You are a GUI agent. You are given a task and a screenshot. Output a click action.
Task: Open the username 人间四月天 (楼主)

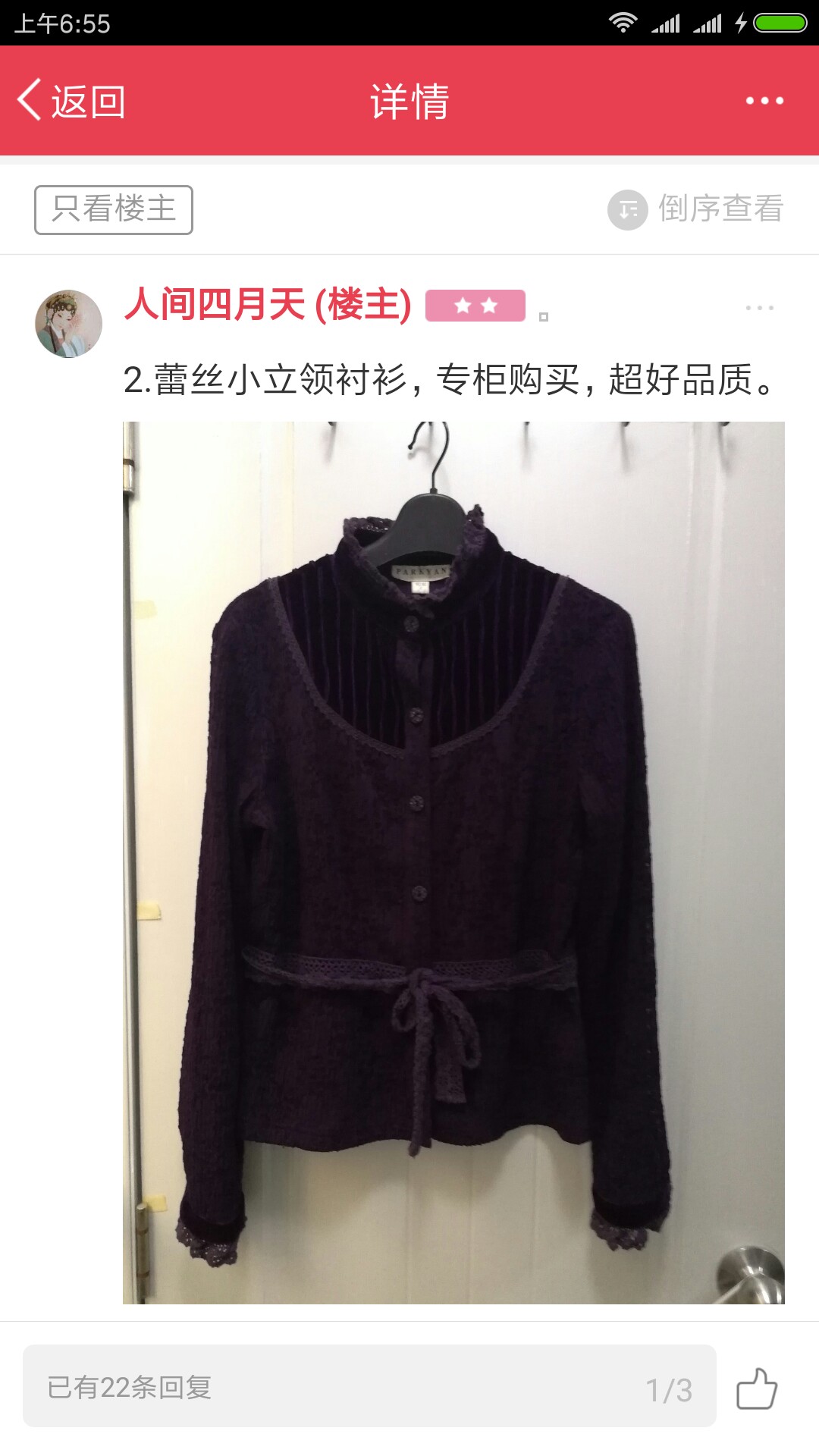(x=268, y=305)
